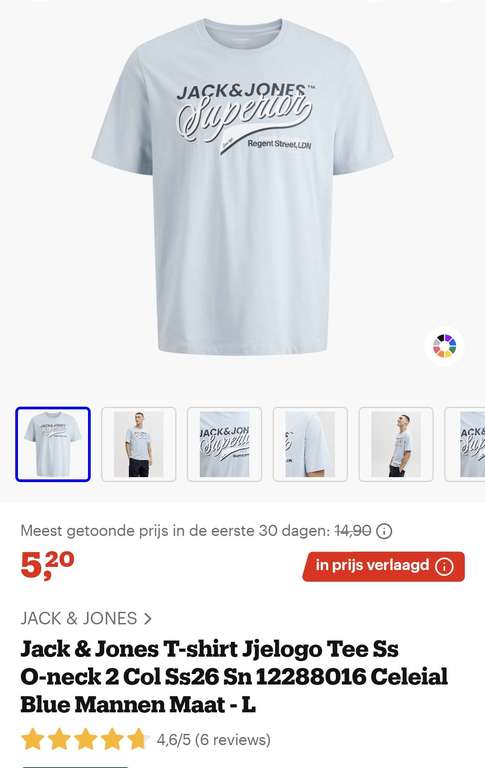The image size is (485, 768).
Task: View the fifth thumbnail of model side view
Action: click(x=396, y=444)
